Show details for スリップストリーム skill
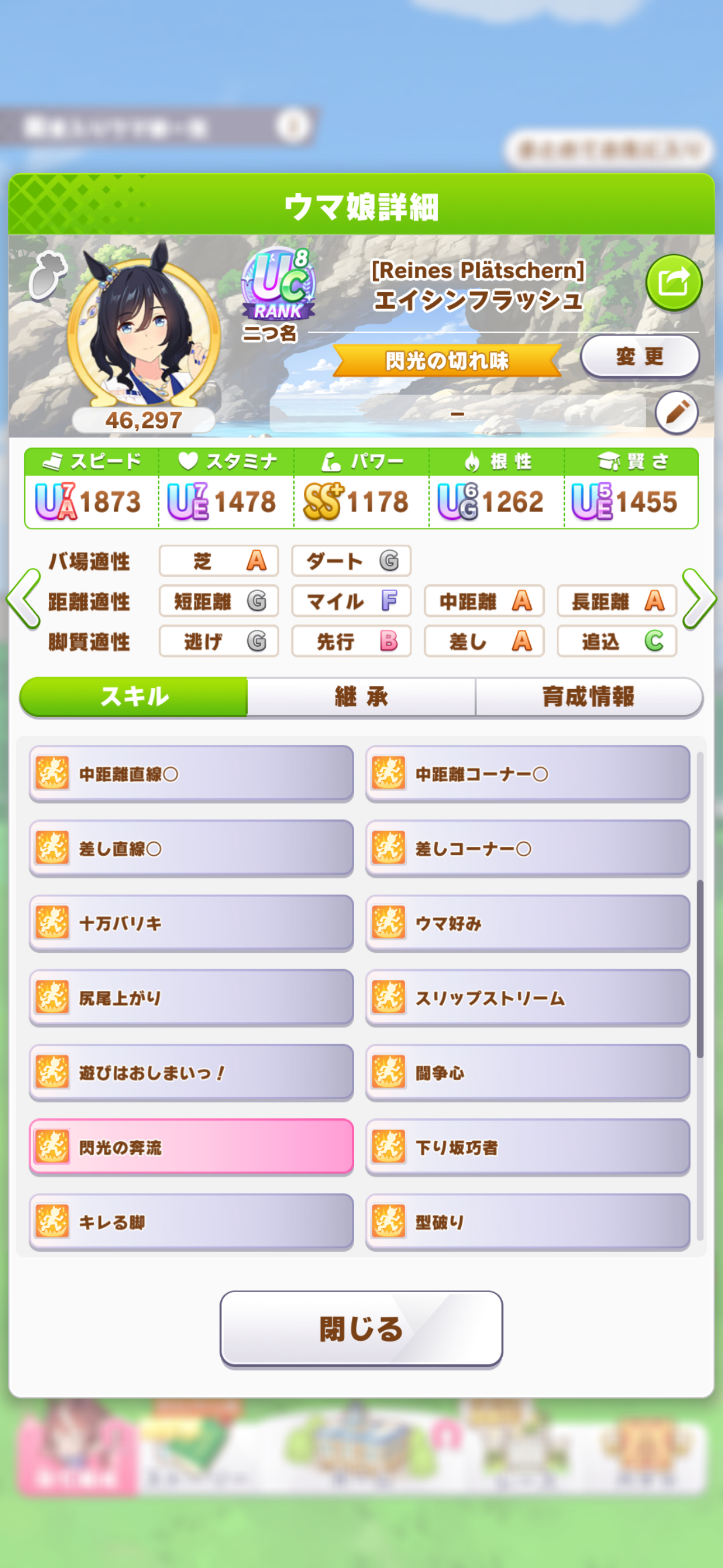Screen dimensions: 723x1568 [527, 998]
